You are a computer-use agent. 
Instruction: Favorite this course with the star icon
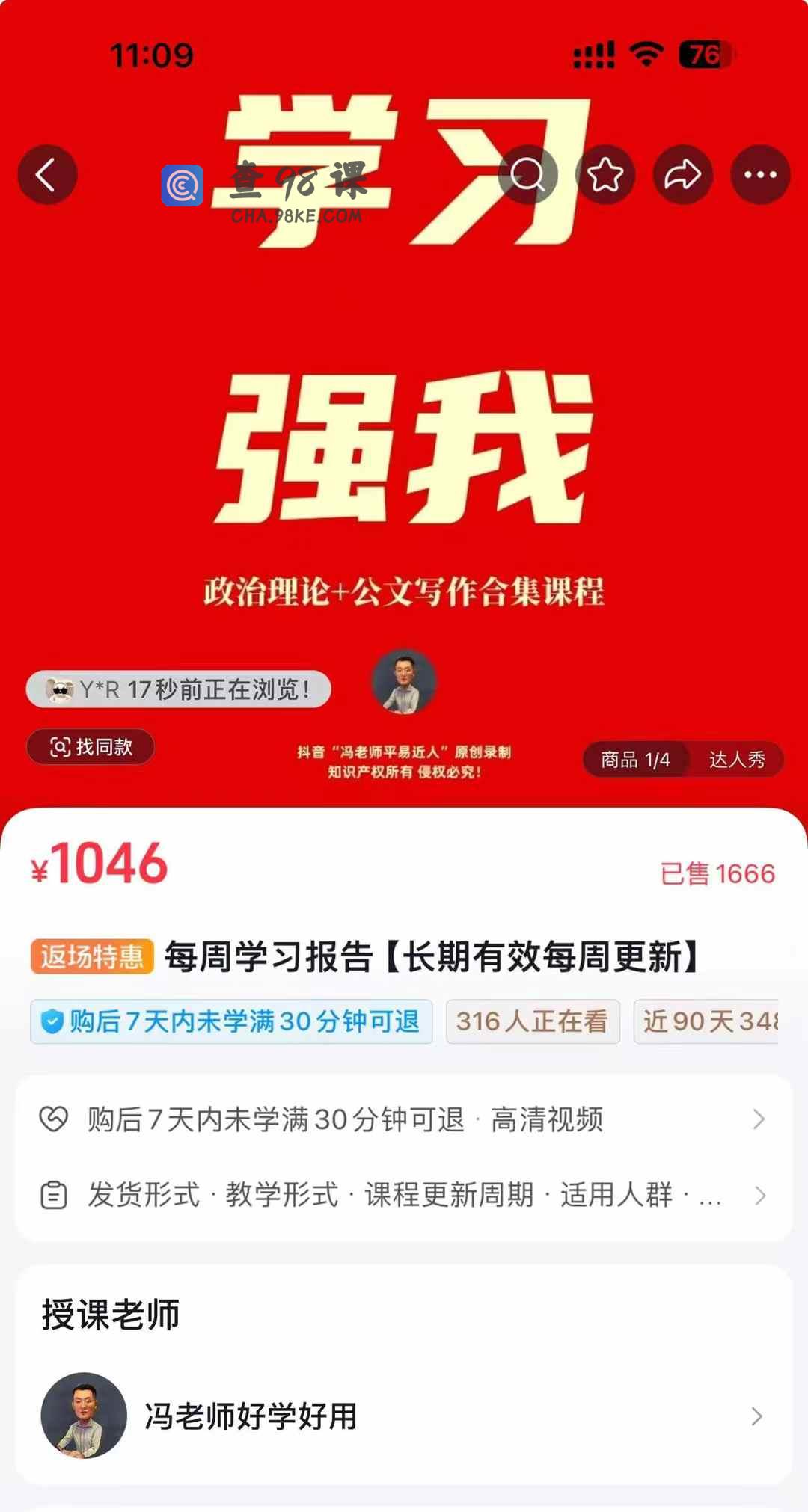coord(605,175)
